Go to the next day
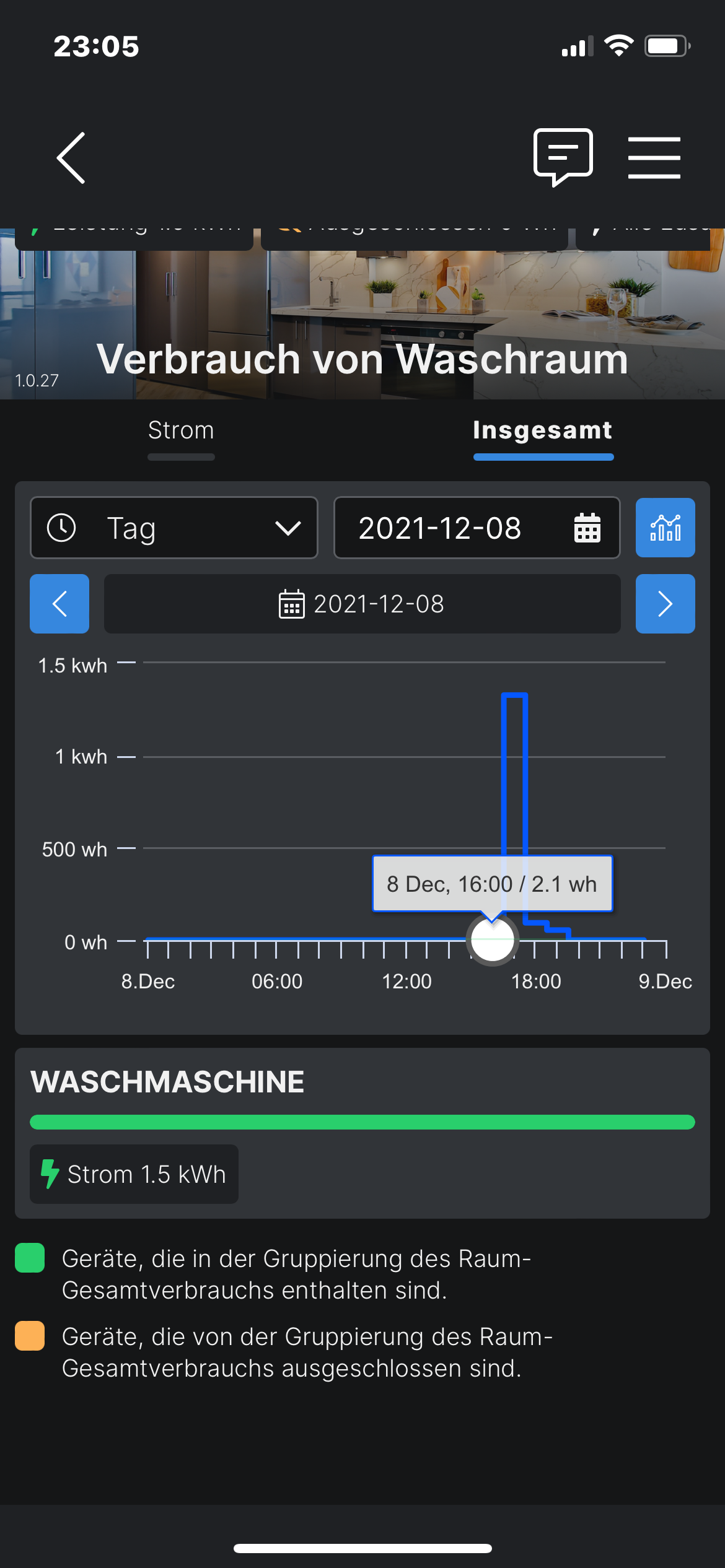This screenshot has width=725, height=1568. point(665,604)
